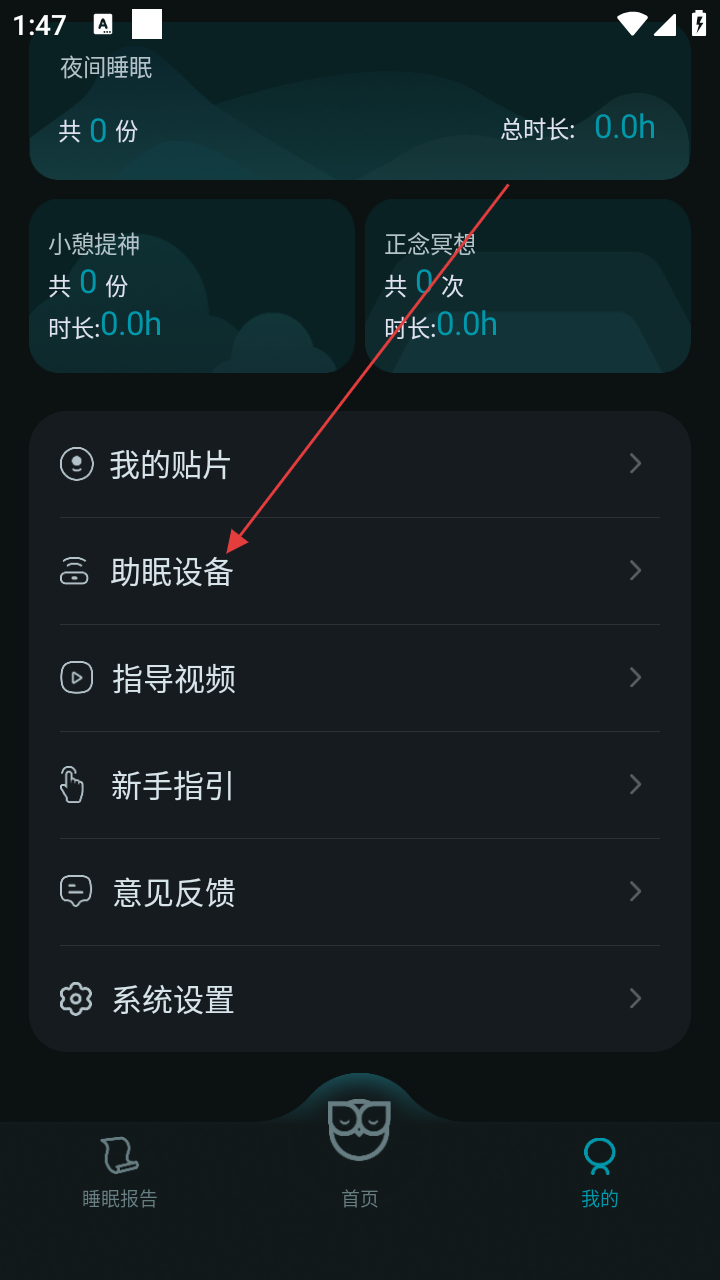Open 指导视频 row
Viewport: 720px width, 1280px height.
(x=359, y=678)
